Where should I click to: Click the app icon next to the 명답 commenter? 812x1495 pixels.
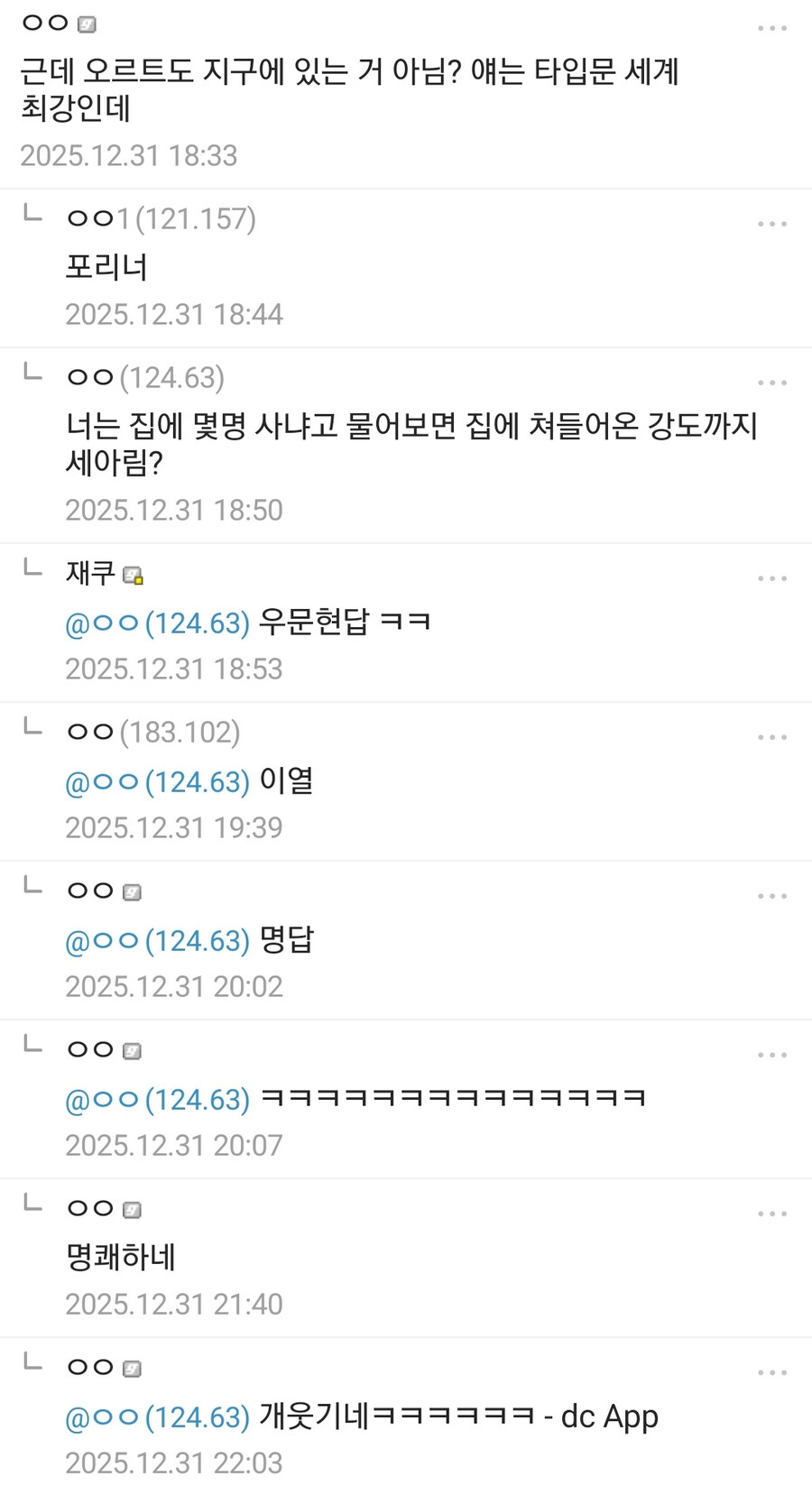tap(134, 891)
